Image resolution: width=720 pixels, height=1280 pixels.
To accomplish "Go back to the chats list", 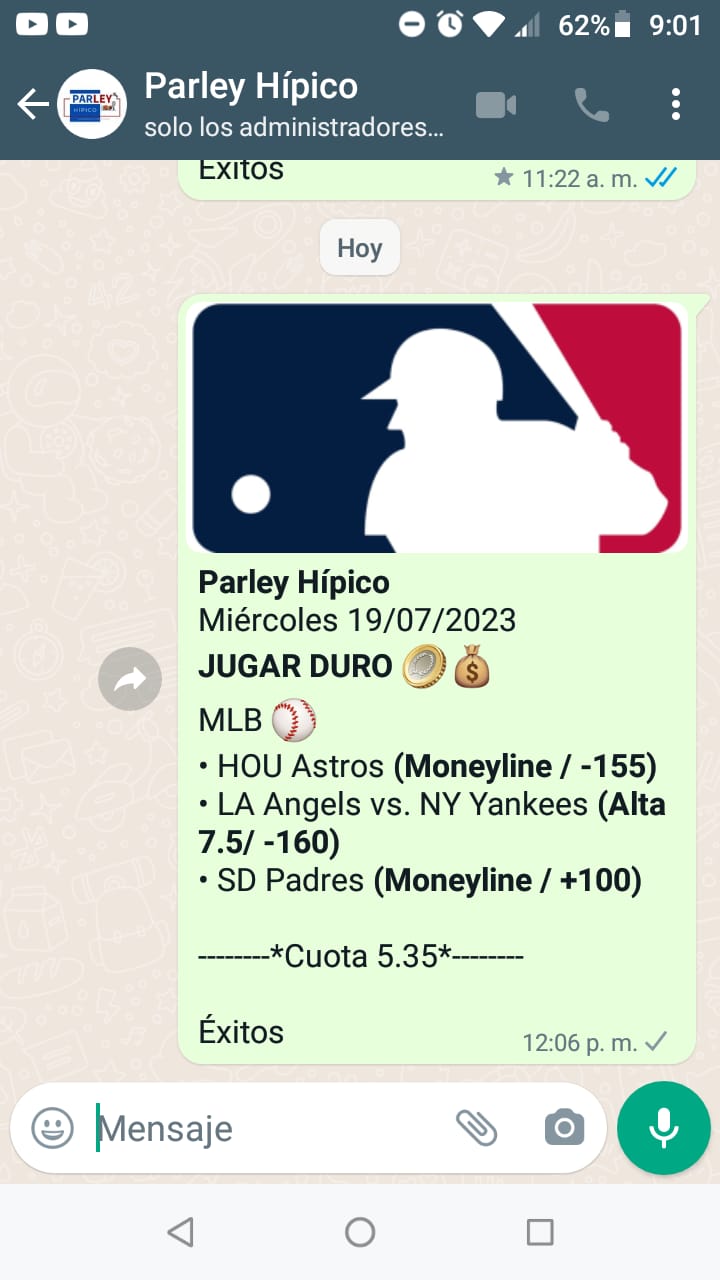I will click(33, 104).
